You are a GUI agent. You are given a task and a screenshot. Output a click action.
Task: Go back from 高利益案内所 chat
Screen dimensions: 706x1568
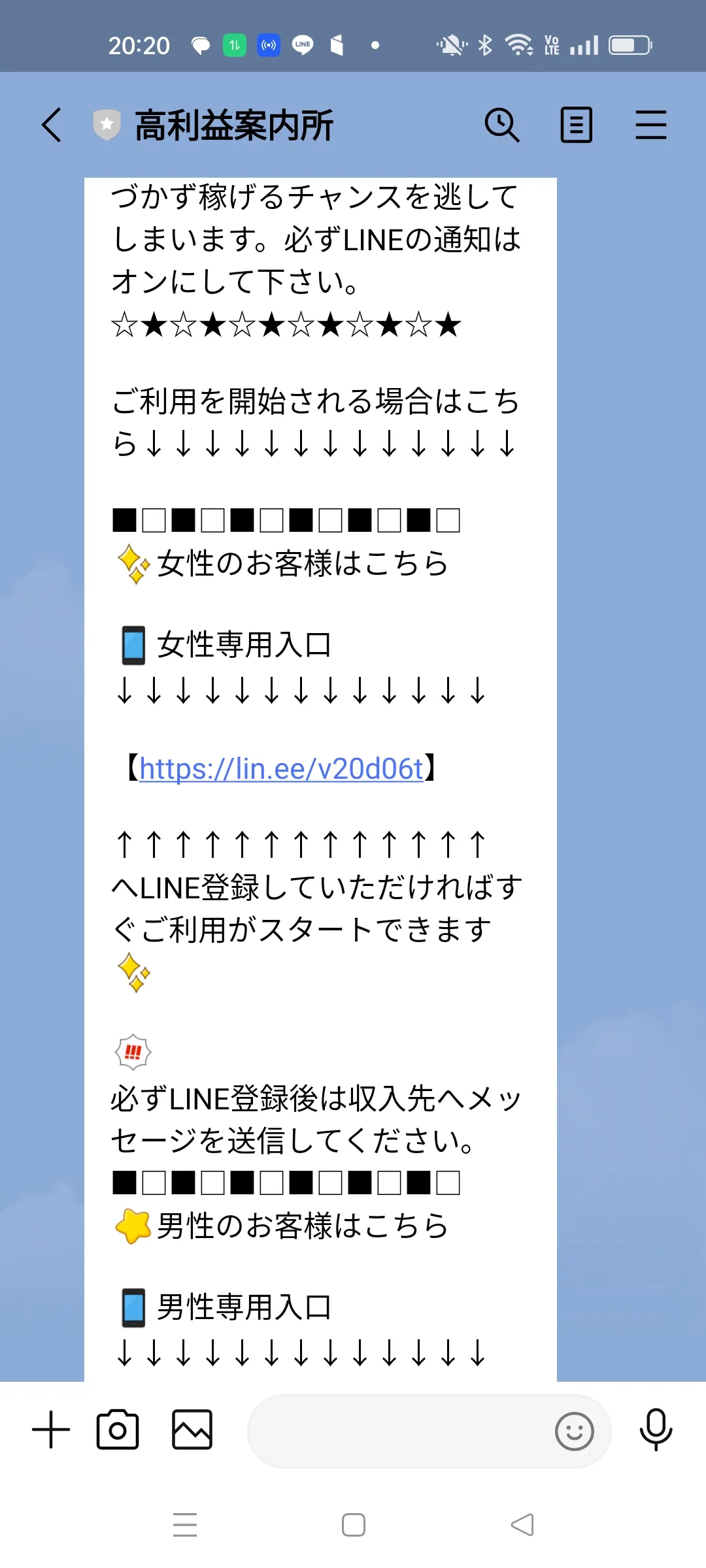pos(52,125)
